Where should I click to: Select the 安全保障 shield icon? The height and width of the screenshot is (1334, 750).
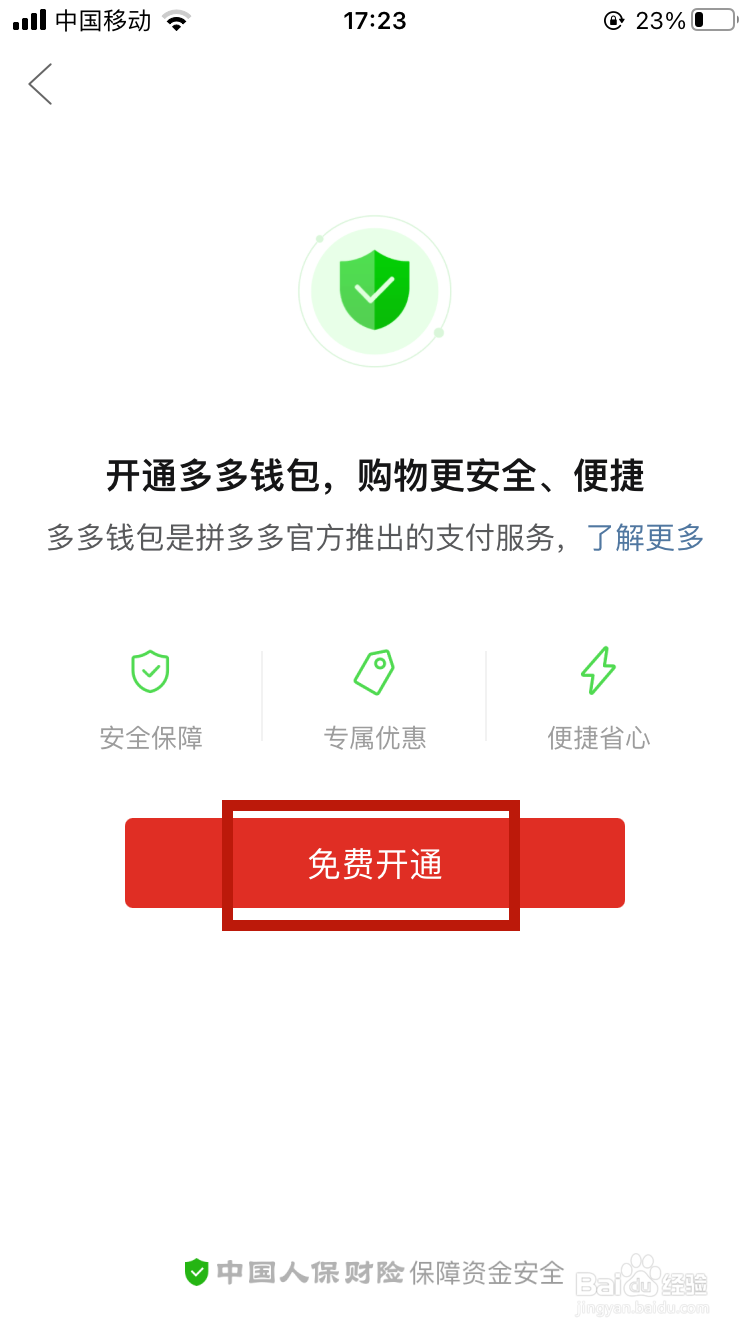pos(151,671)
